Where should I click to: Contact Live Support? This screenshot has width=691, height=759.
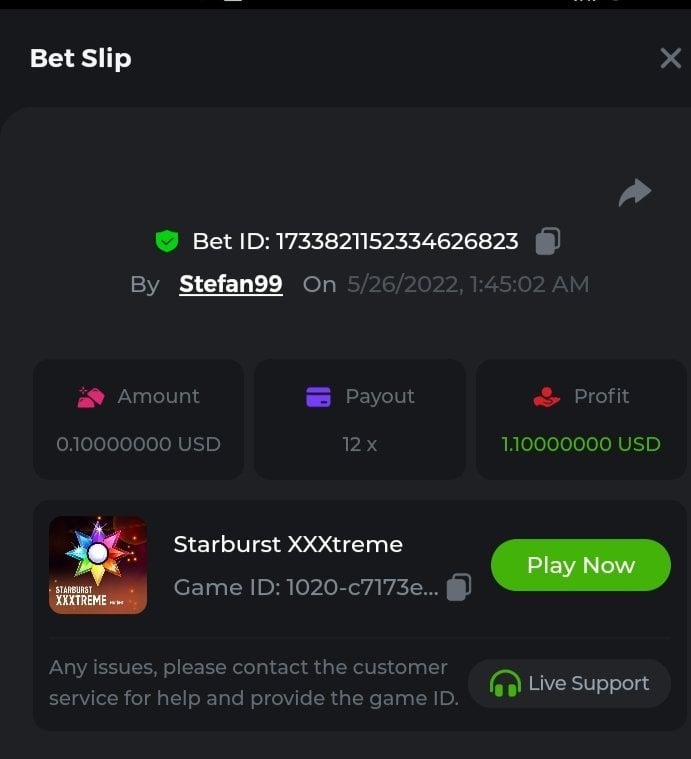(569, 683)
